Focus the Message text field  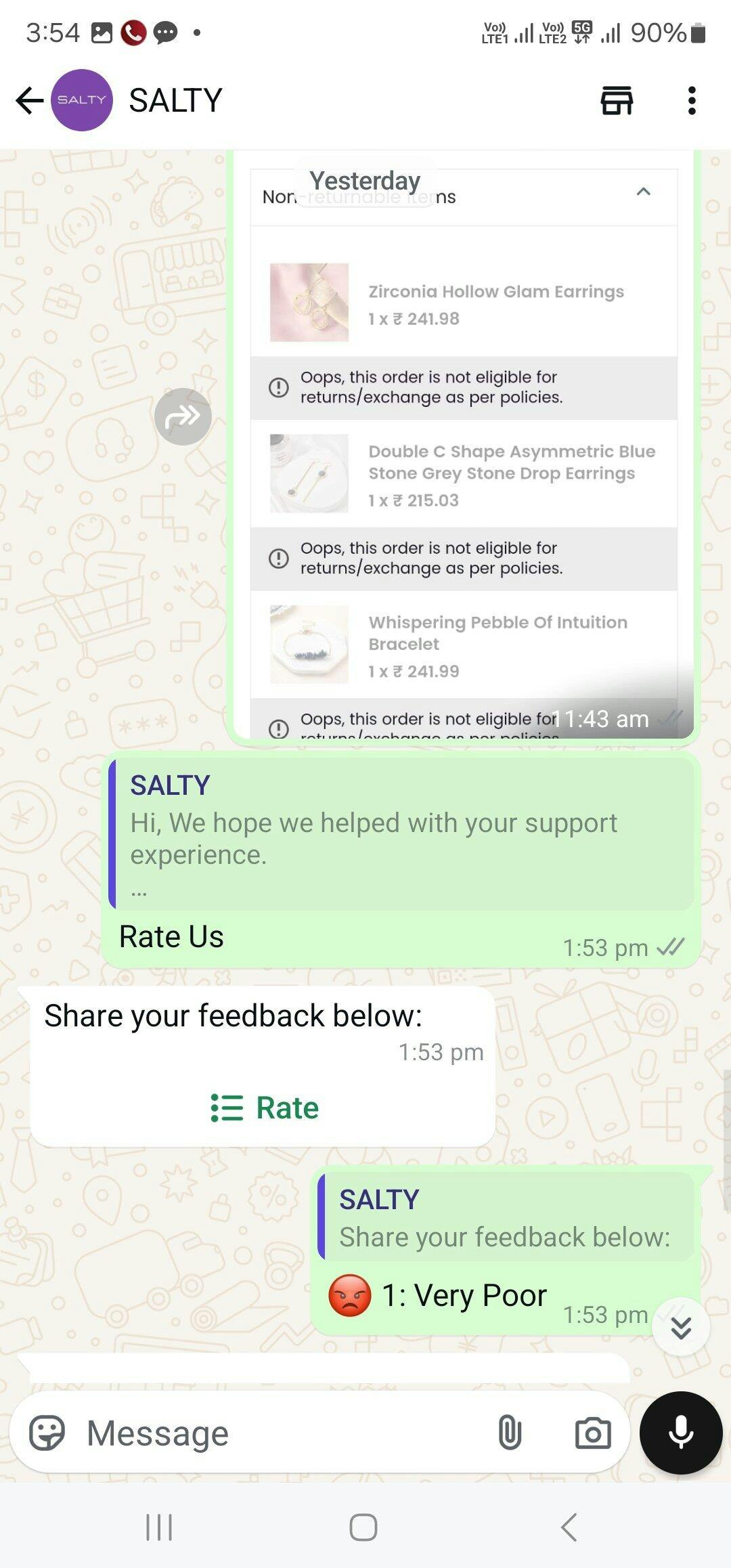[x=284, y=1433]
